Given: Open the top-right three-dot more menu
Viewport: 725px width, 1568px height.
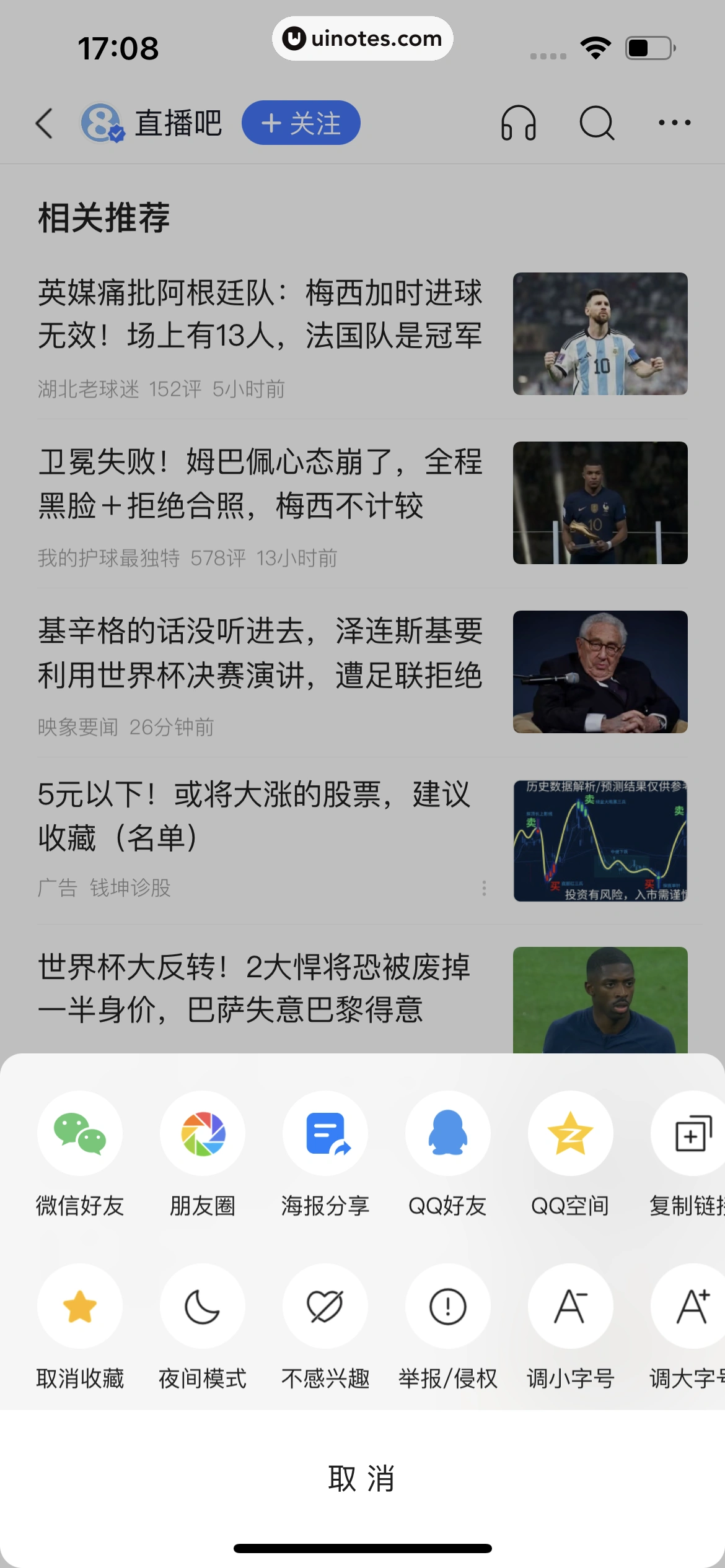Looking at the screenshot, I should (675, 123).
